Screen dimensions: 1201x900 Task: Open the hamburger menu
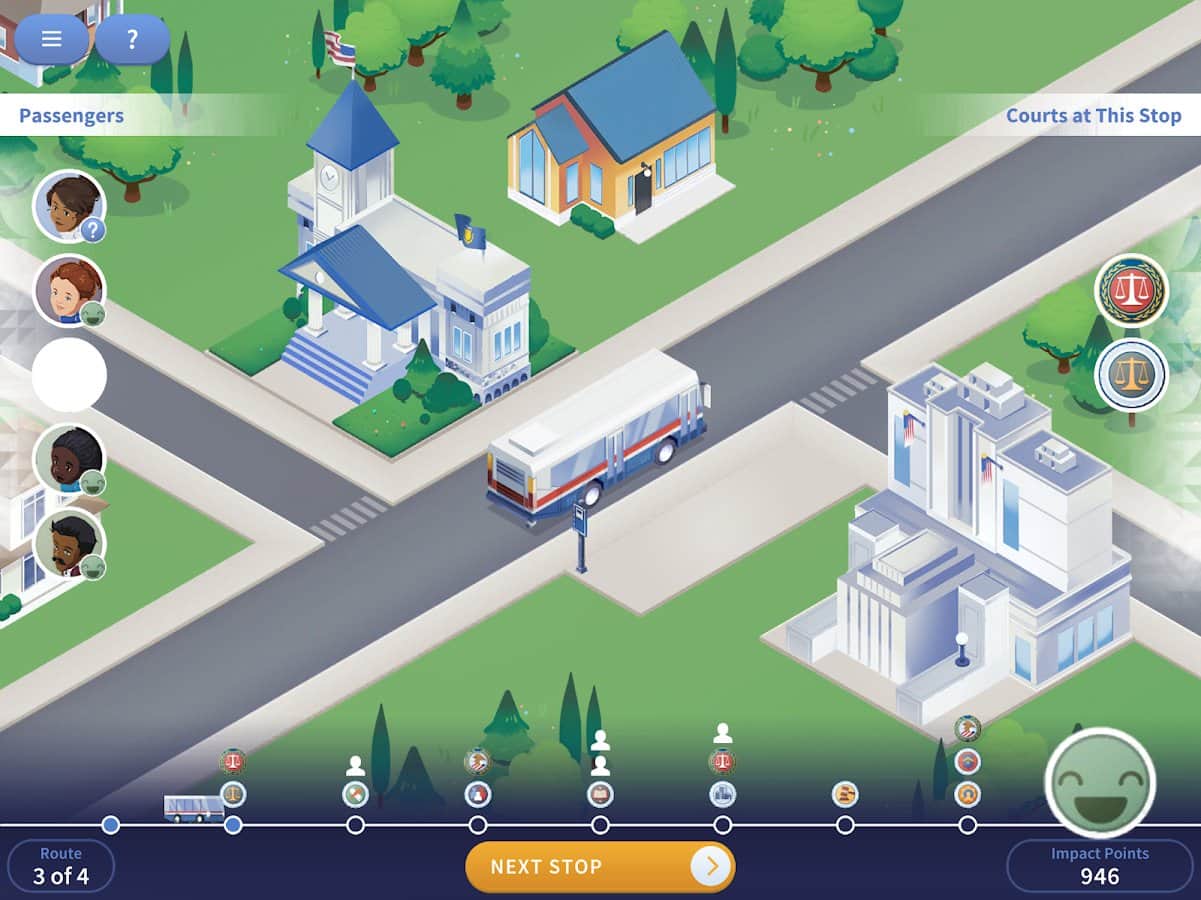pos(51,40)
